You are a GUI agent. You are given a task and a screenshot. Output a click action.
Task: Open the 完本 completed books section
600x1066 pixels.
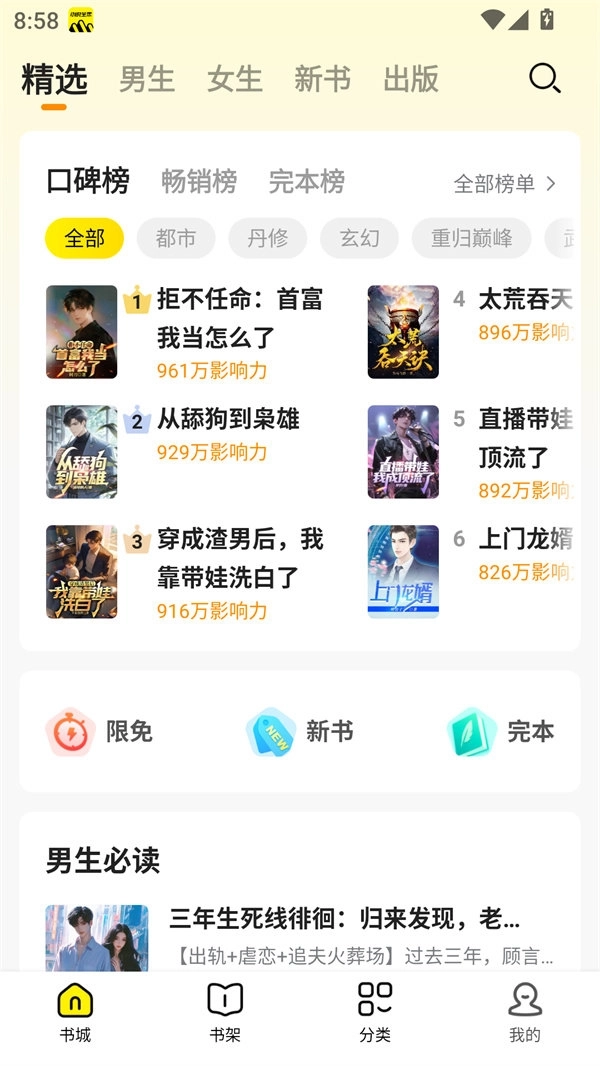click(500, 732)
